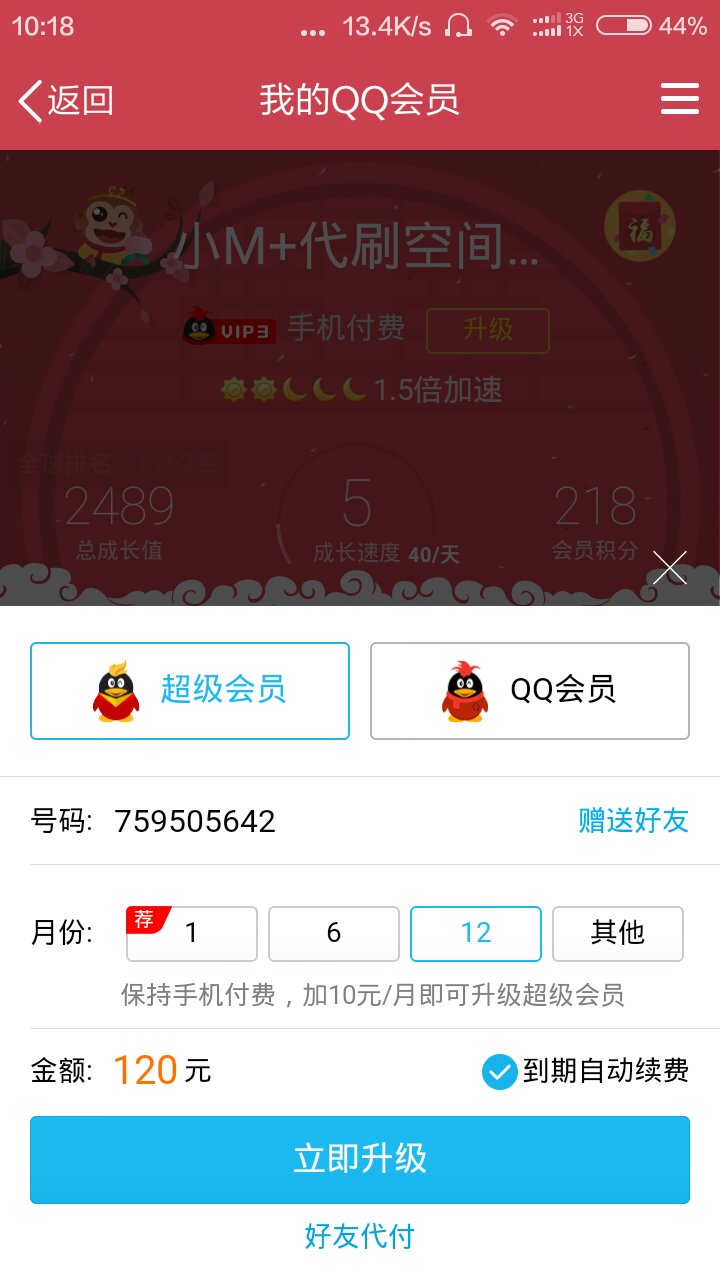Viewport: 720px width, 1280px height.
Task: Select the QQ会员 option
Action: [x=530, y=691]
